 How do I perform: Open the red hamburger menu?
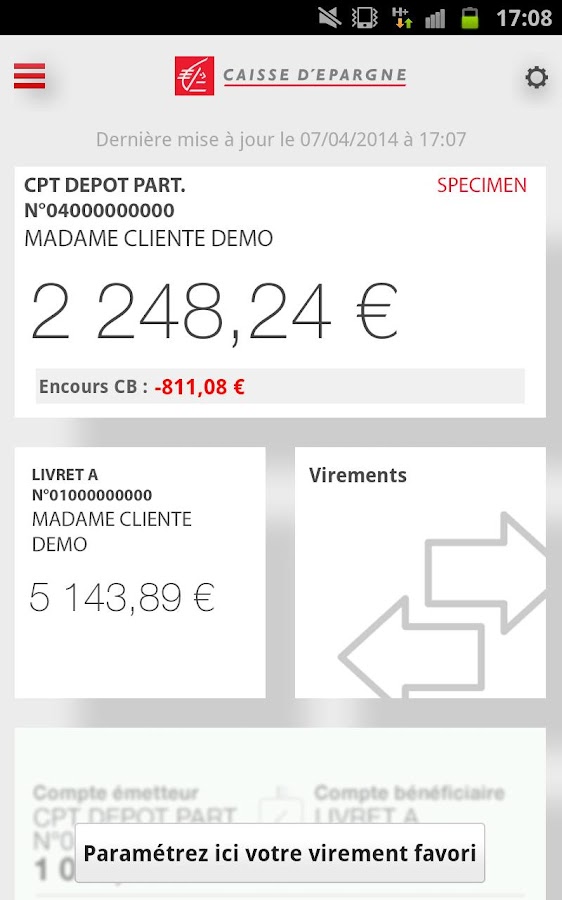tap(29, 76)
